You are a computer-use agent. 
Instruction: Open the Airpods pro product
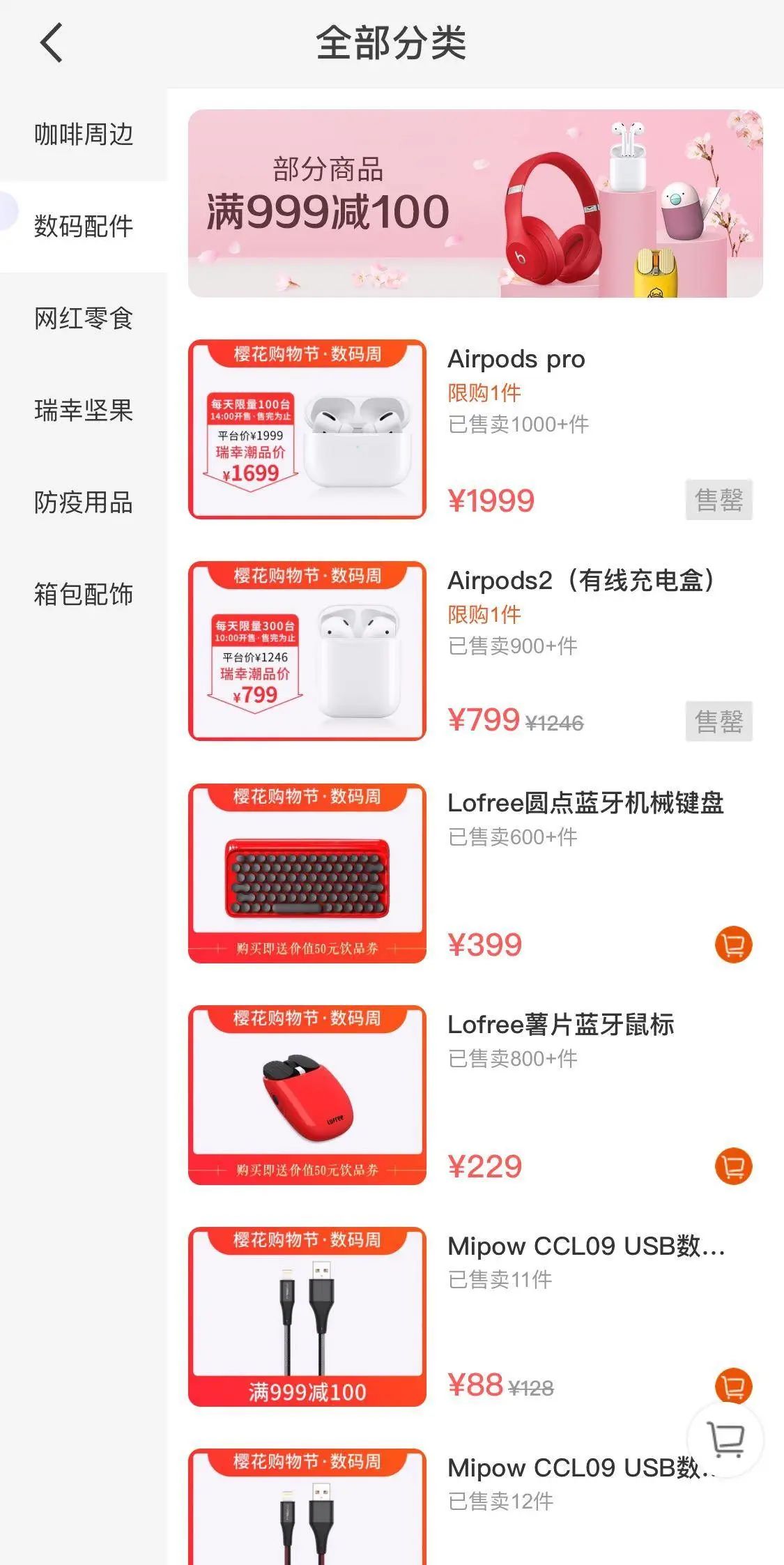(x=516, y=360)
